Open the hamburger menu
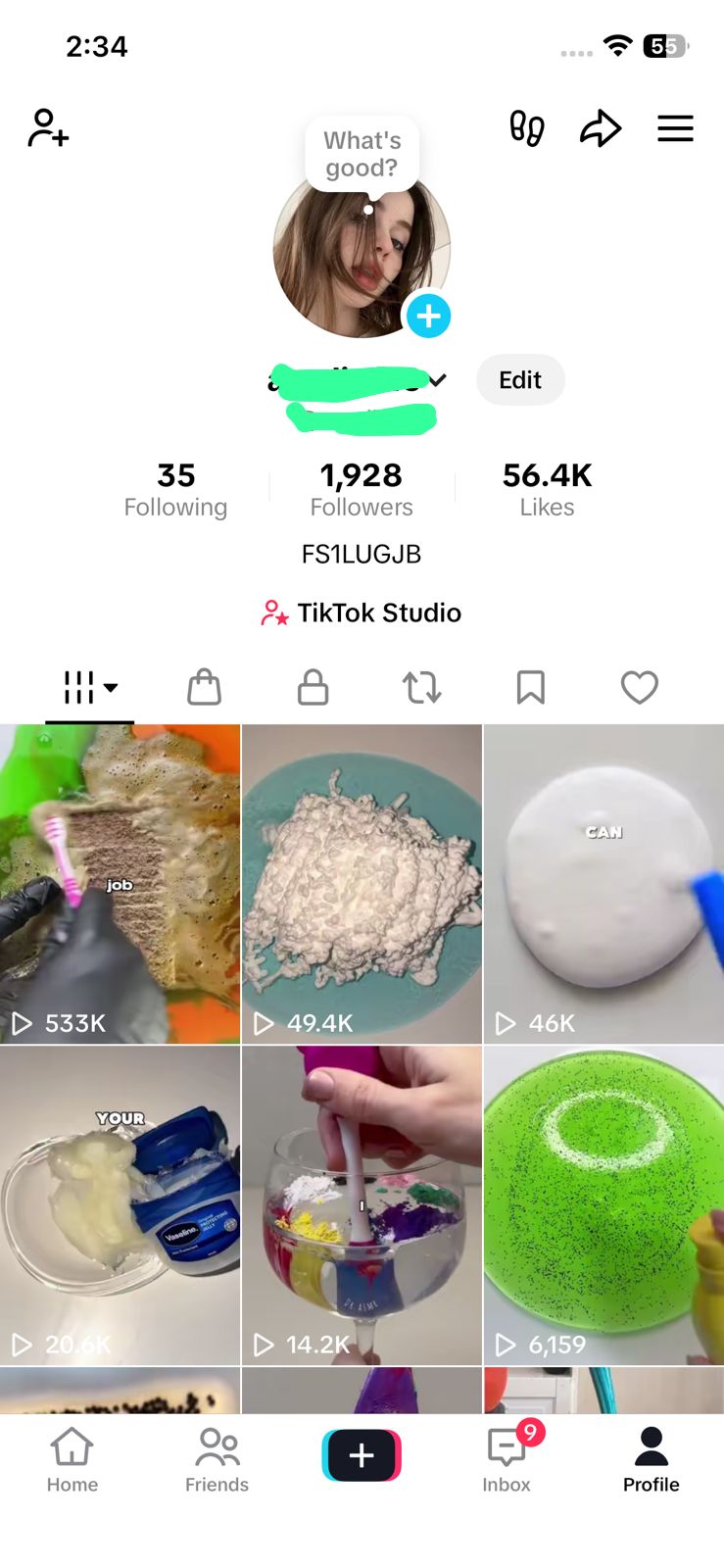 [675, 128]
